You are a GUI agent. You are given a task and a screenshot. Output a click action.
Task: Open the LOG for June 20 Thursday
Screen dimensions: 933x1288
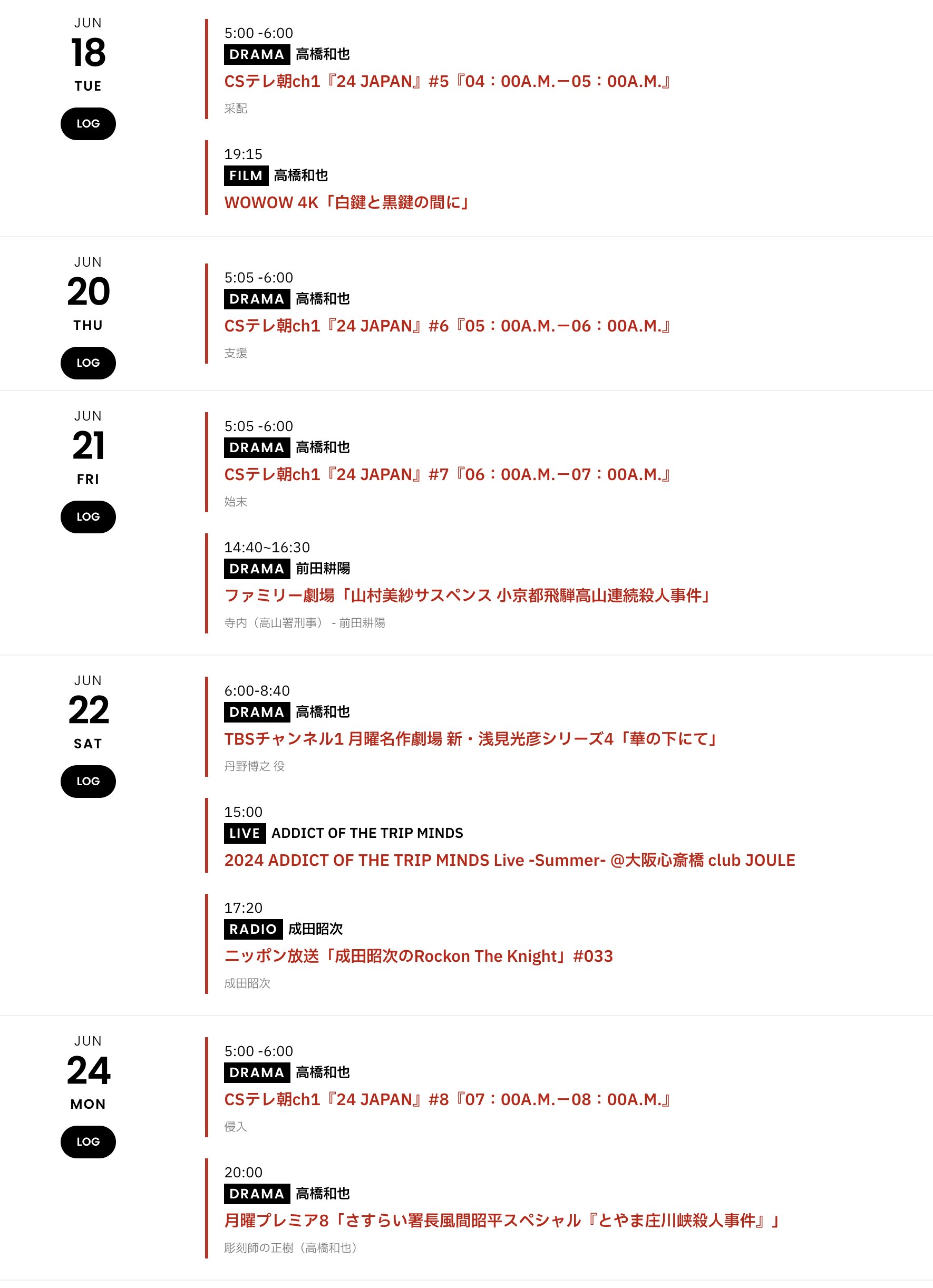88,363
